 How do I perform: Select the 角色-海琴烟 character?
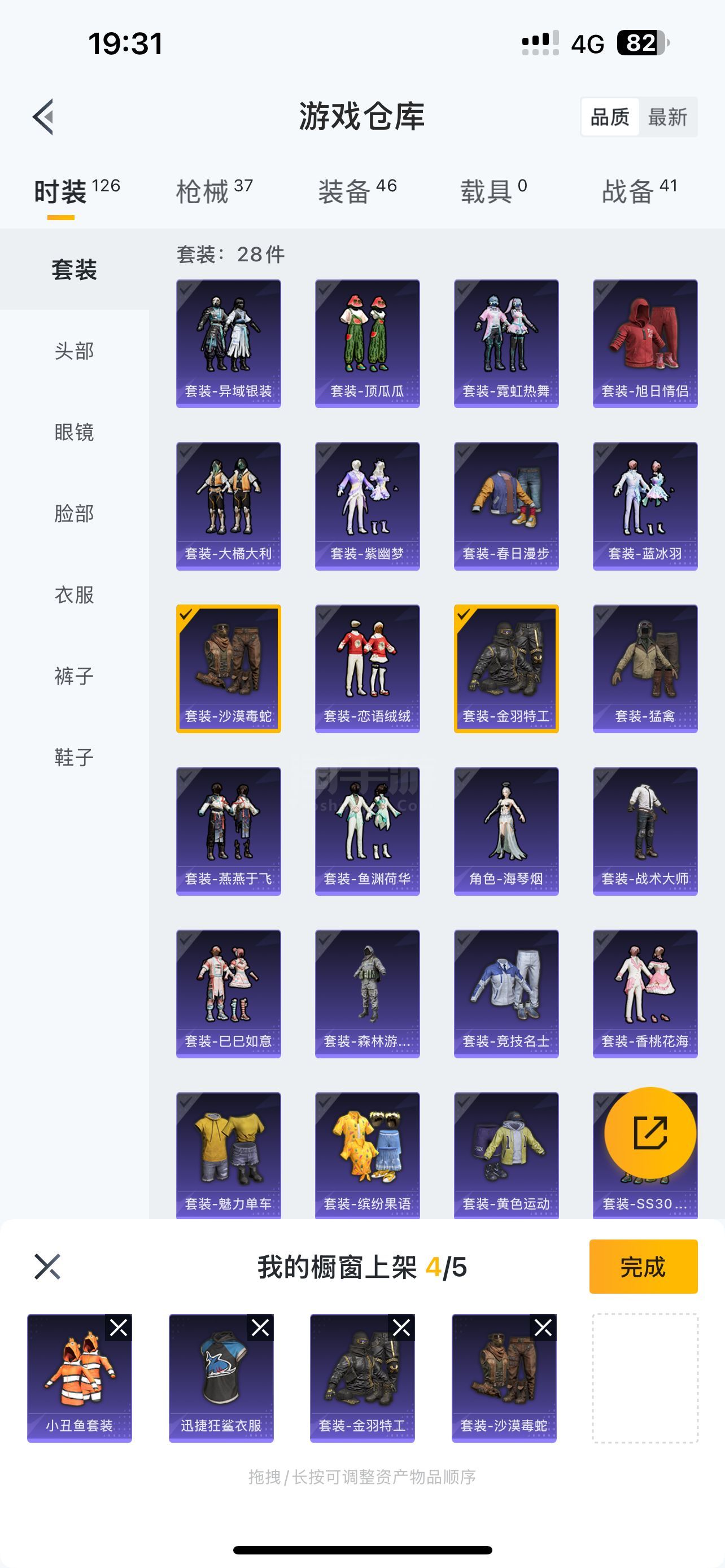[506, 831]
